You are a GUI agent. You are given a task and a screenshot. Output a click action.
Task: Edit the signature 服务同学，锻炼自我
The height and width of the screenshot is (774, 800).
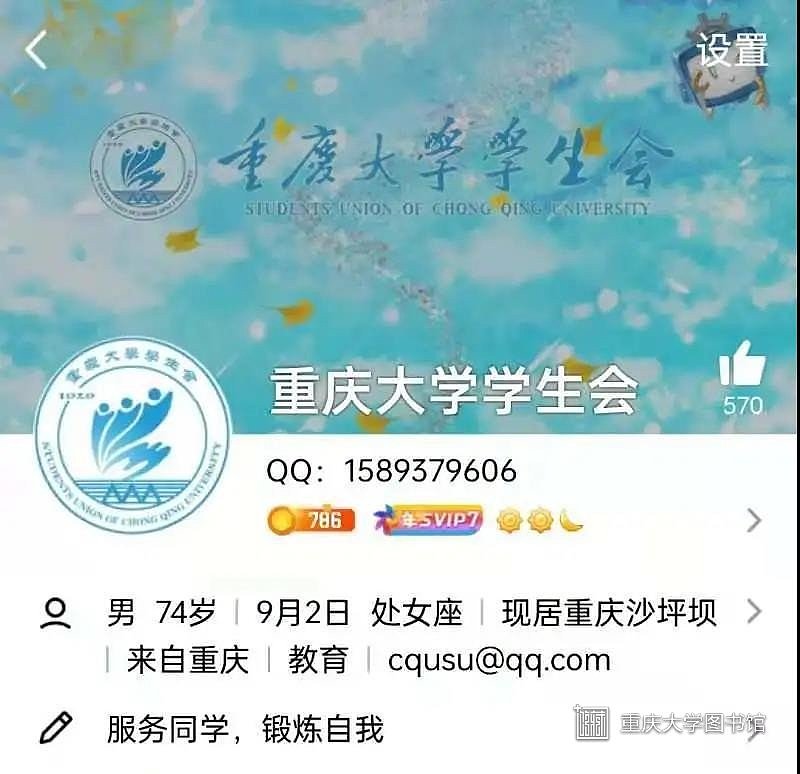[245, 728]
